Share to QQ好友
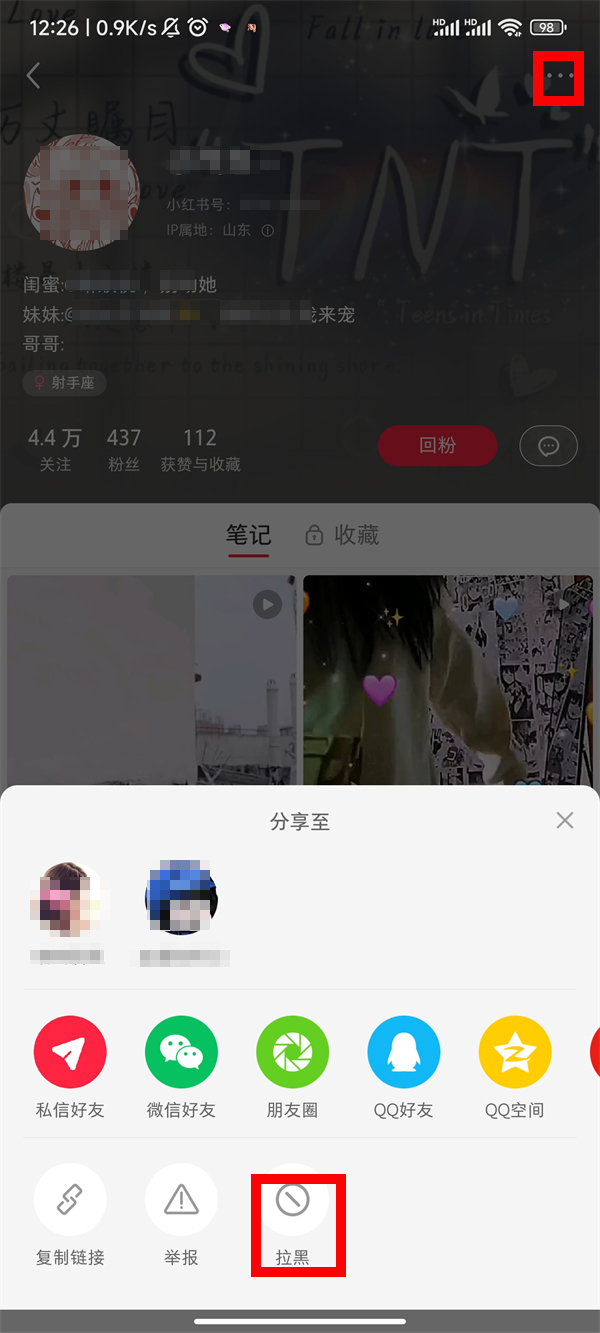The width and height of the screenshot is (600, 1333). (x=403, y=1053)
